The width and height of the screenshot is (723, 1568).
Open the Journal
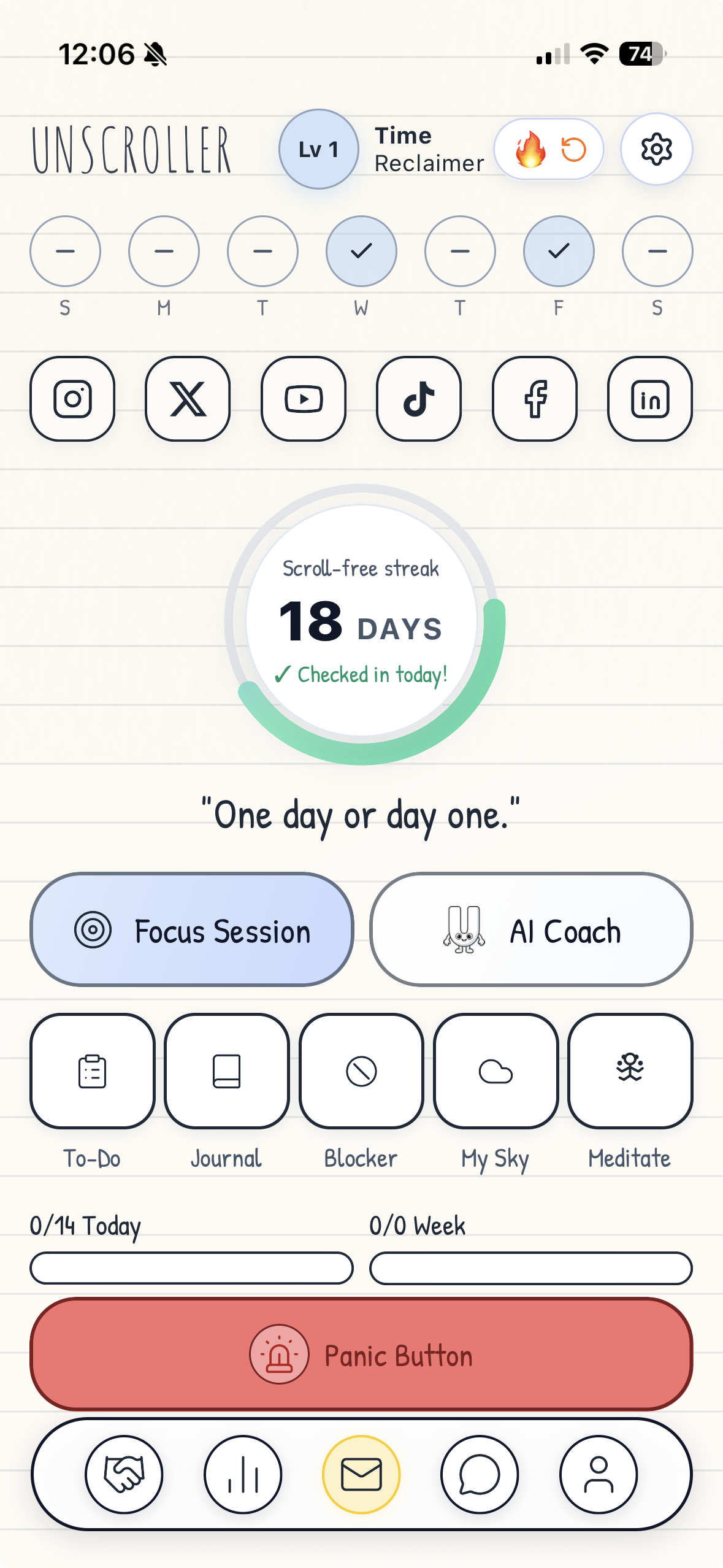click(x=227, y=1070)
